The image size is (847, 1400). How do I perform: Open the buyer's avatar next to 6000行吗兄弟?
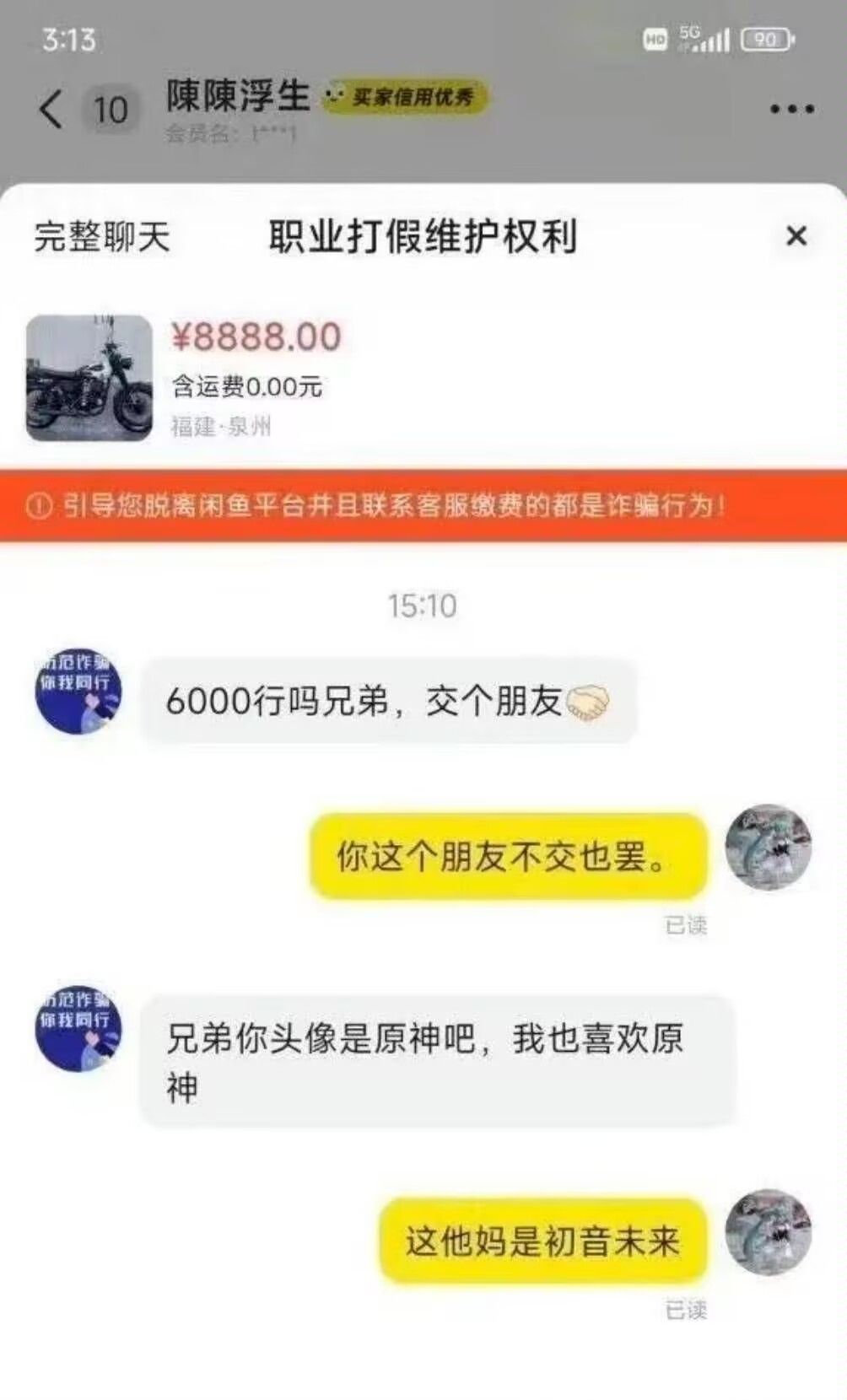(x=78, y=692)
